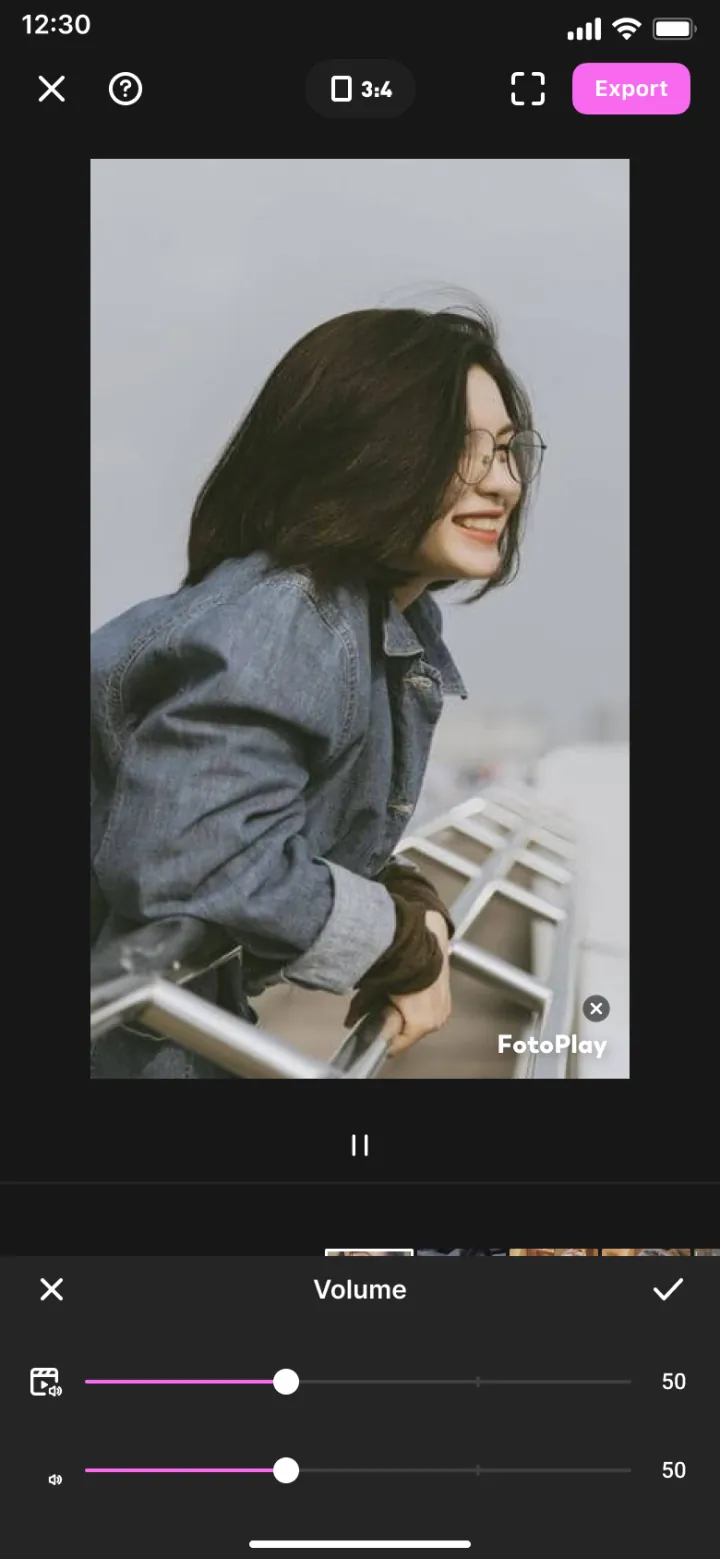Tap the music volume slider track
Screen dimensions: 720x1559
[358, 1470]
